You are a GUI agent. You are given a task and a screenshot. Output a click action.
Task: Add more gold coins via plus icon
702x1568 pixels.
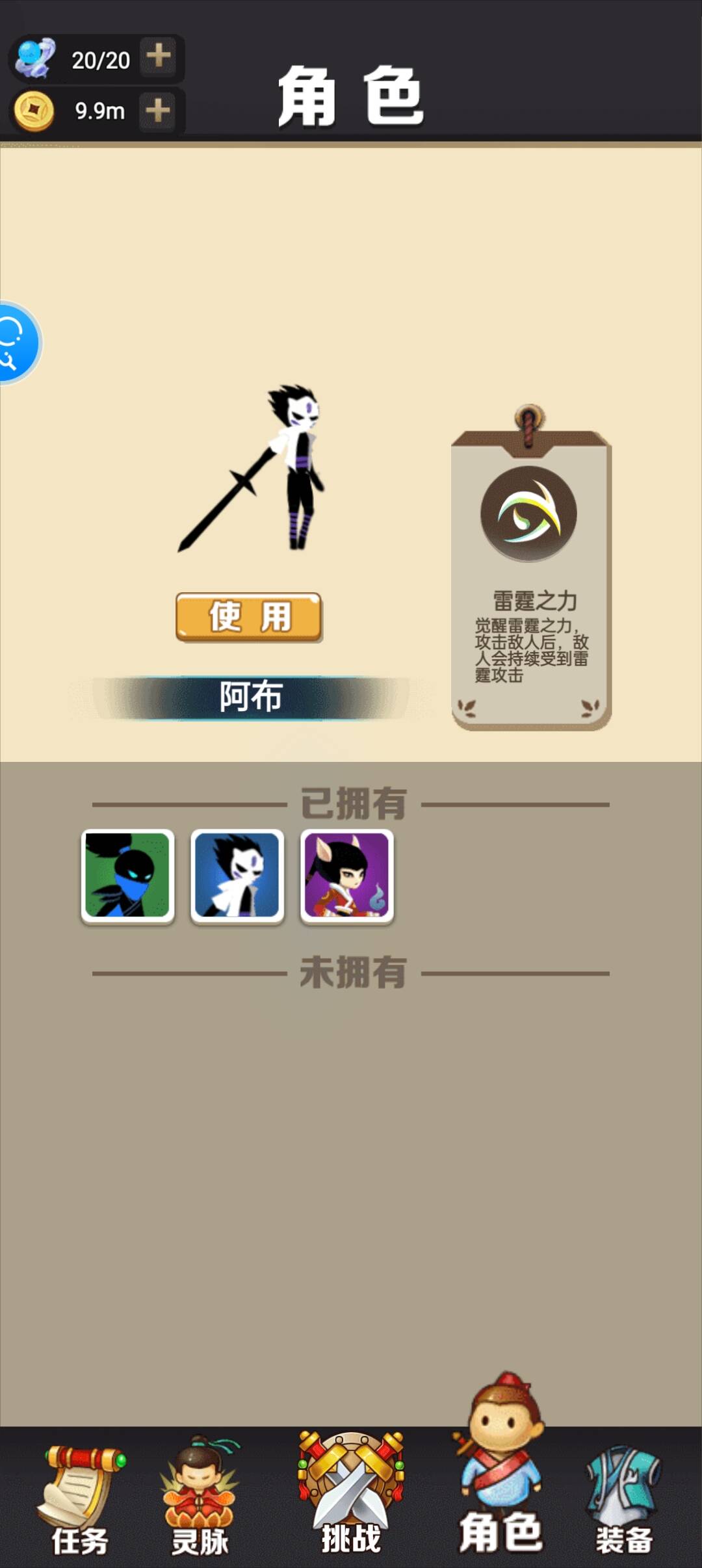pos(158,110)
